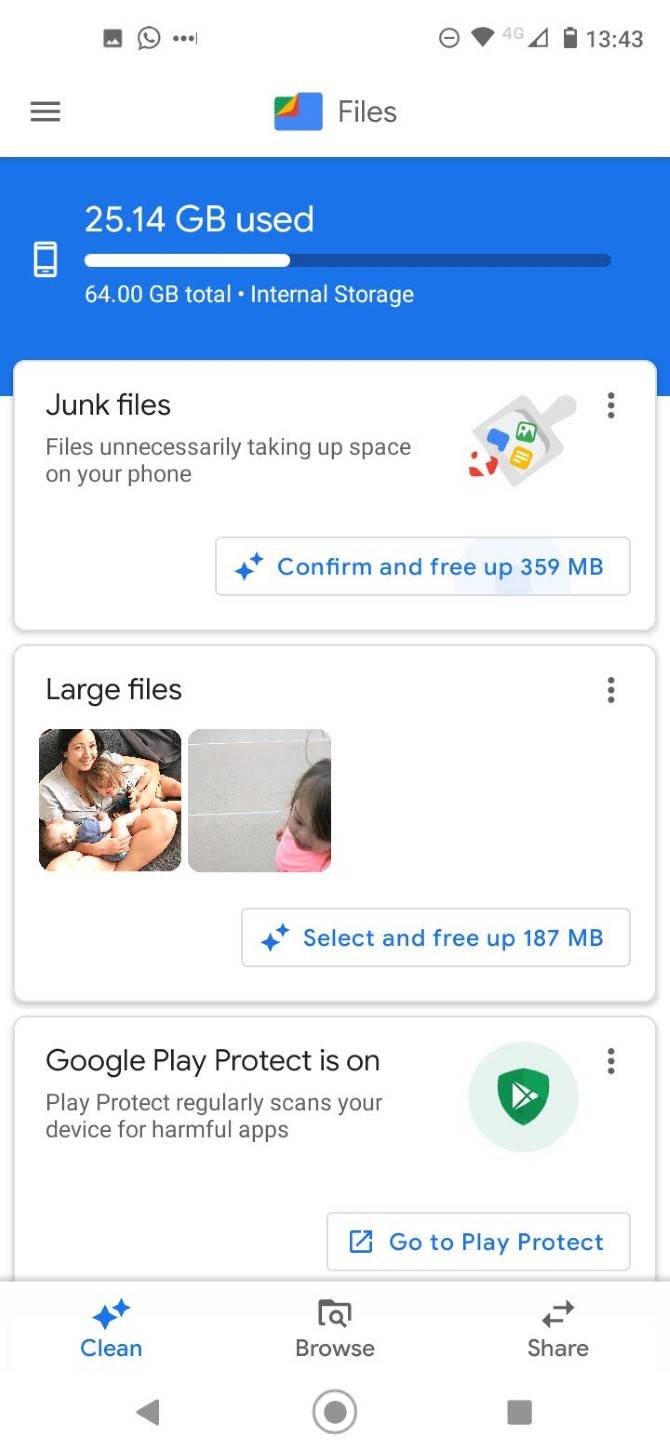Switch to the Browse tab

(335, 1329)
